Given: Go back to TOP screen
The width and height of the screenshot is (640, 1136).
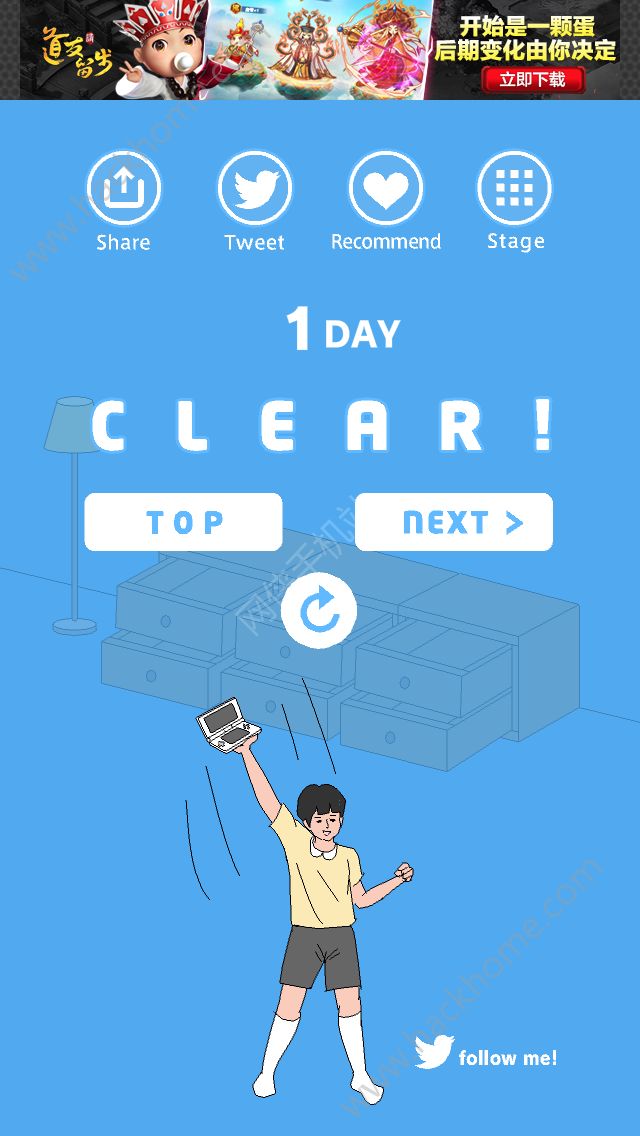Looking at the screenshot, I should 184,522.
